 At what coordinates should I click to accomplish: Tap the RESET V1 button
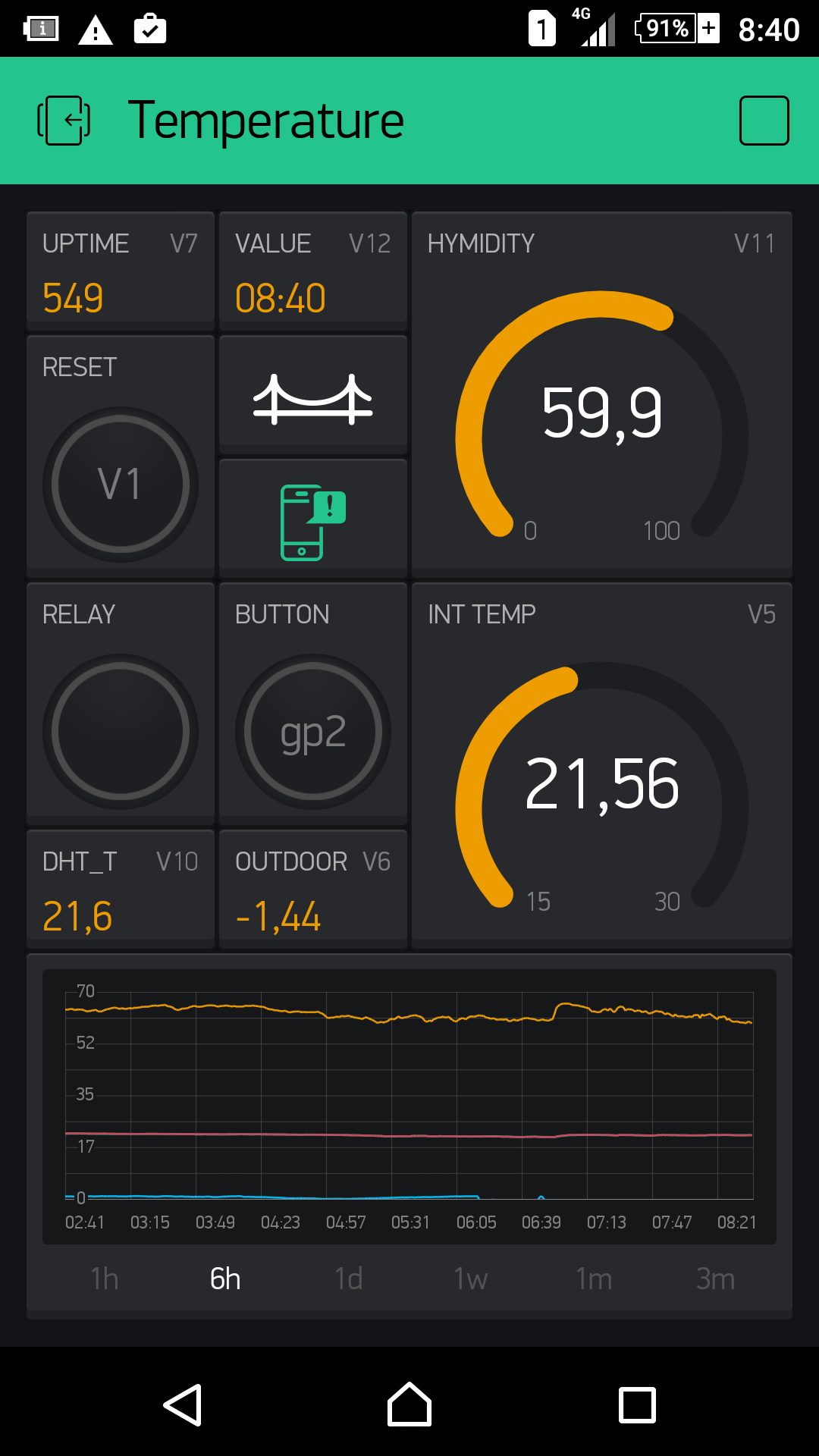(121, 484)
